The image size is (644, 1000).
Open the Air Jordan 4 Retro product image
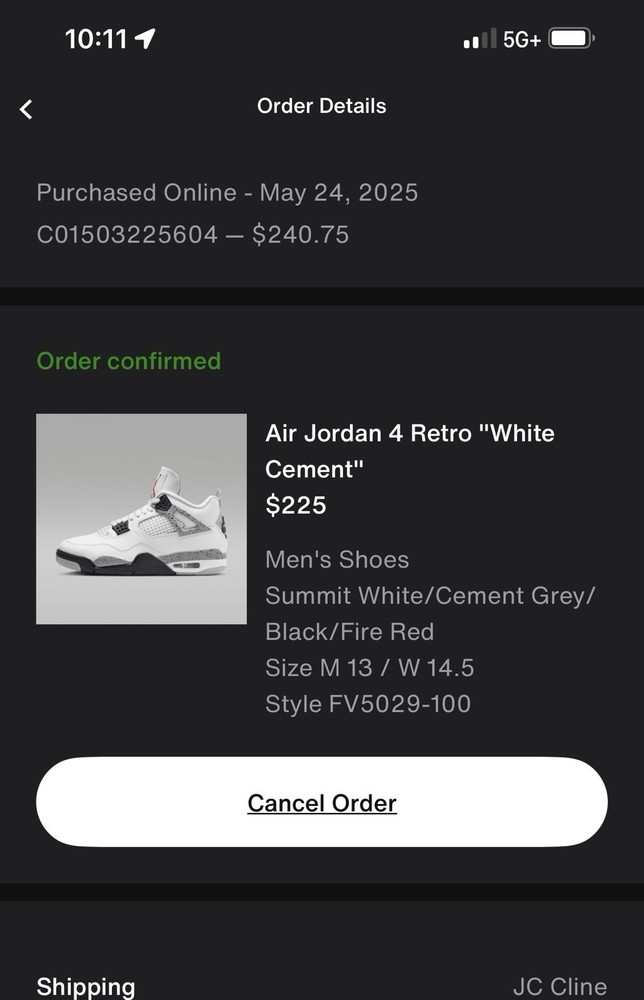pyautogui.click(x=141, y=519)
